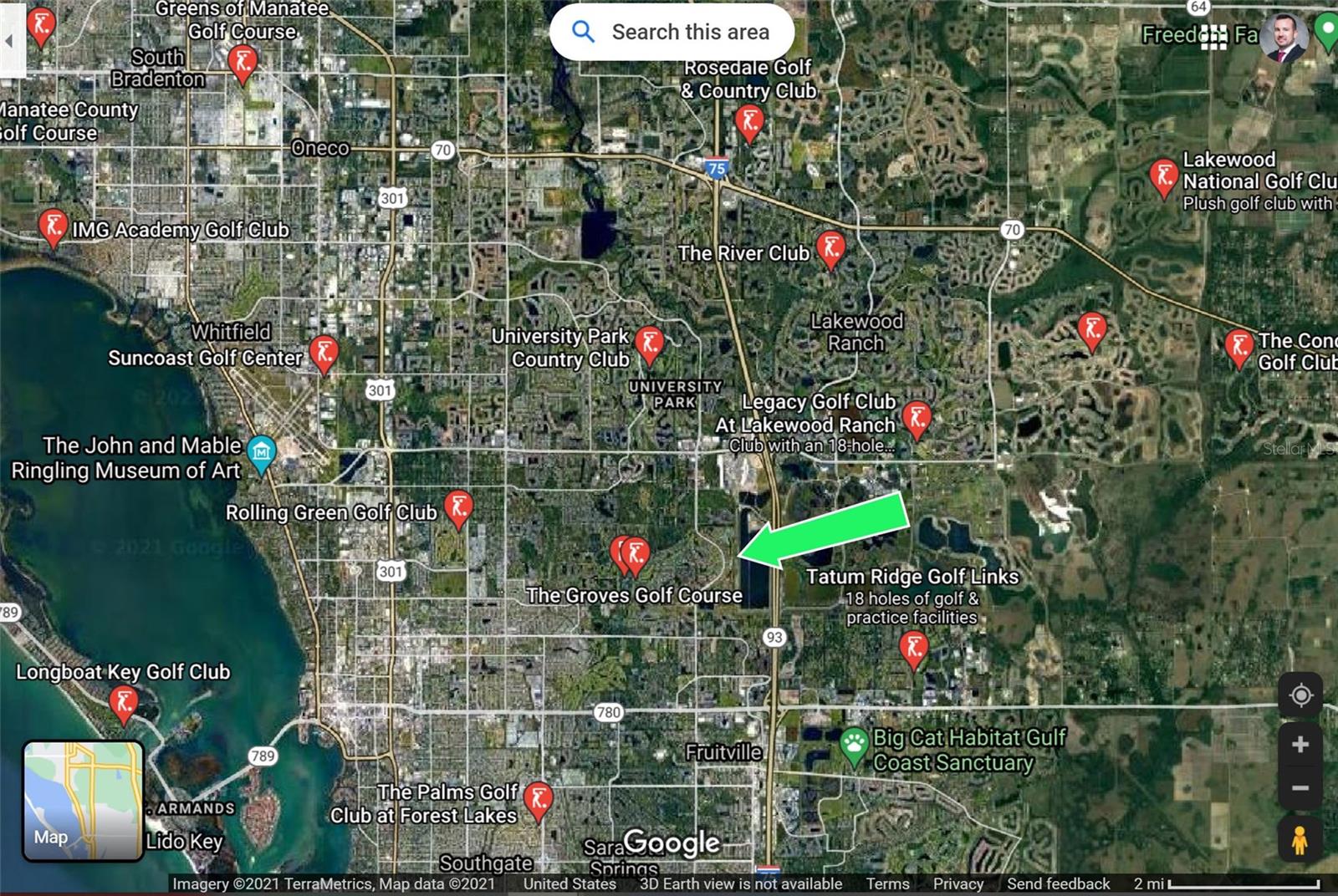Zoom in with the plus button
The image size is (1338, 896).
tap(1300, 745)
